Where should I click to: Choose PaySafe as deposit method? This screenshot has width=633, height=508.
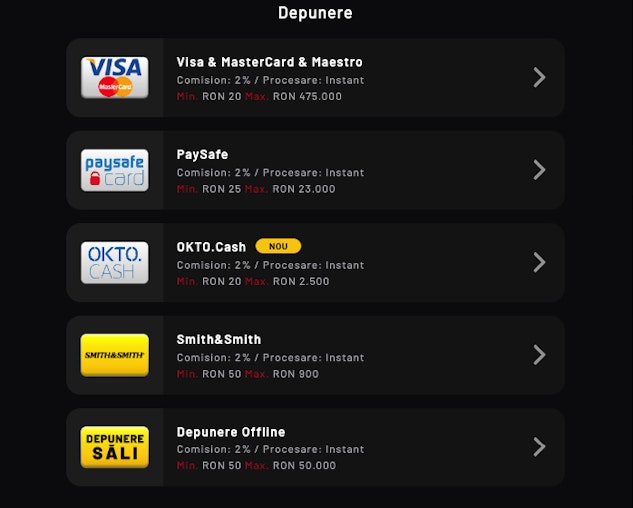[x=315, y=170]
